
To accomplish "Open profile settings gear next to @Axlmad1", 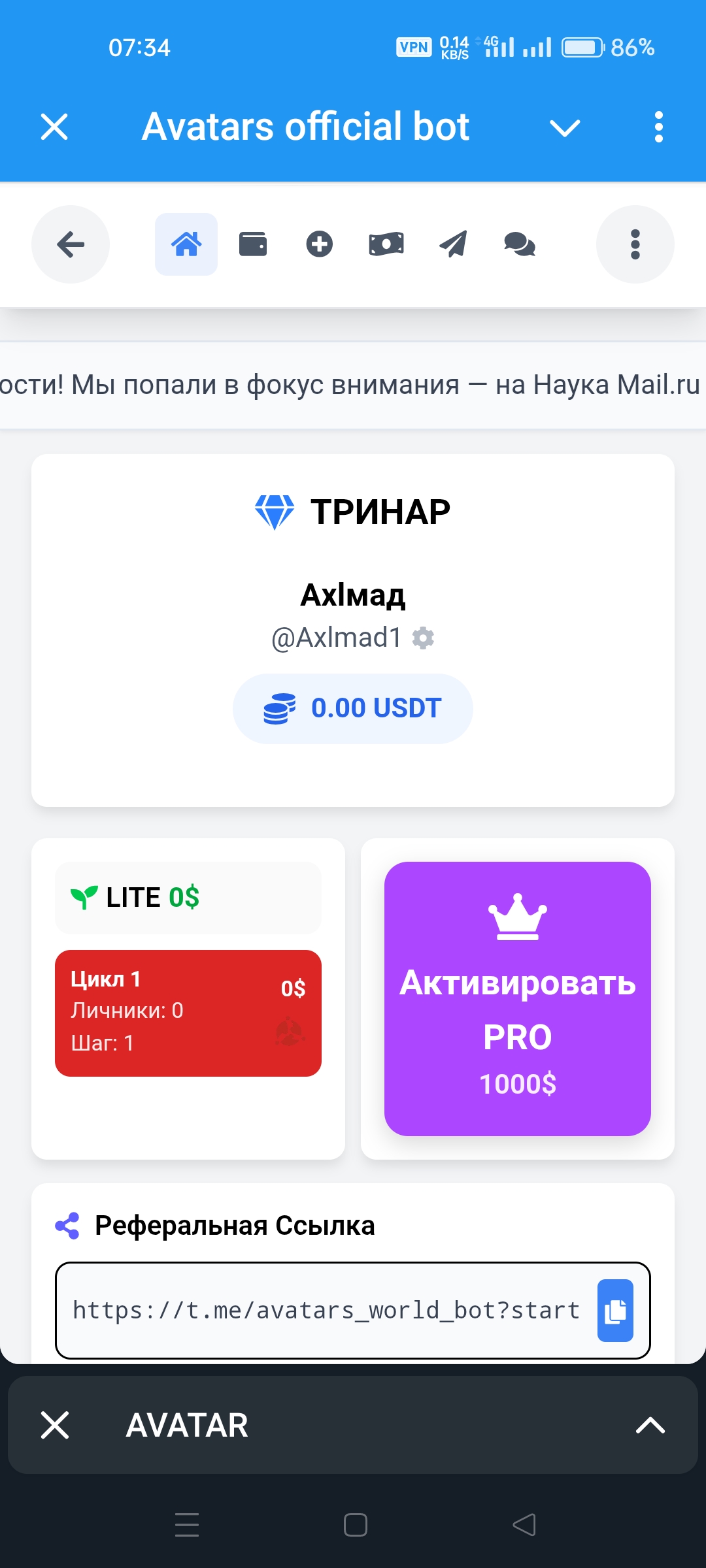I will tap(424, 638).
